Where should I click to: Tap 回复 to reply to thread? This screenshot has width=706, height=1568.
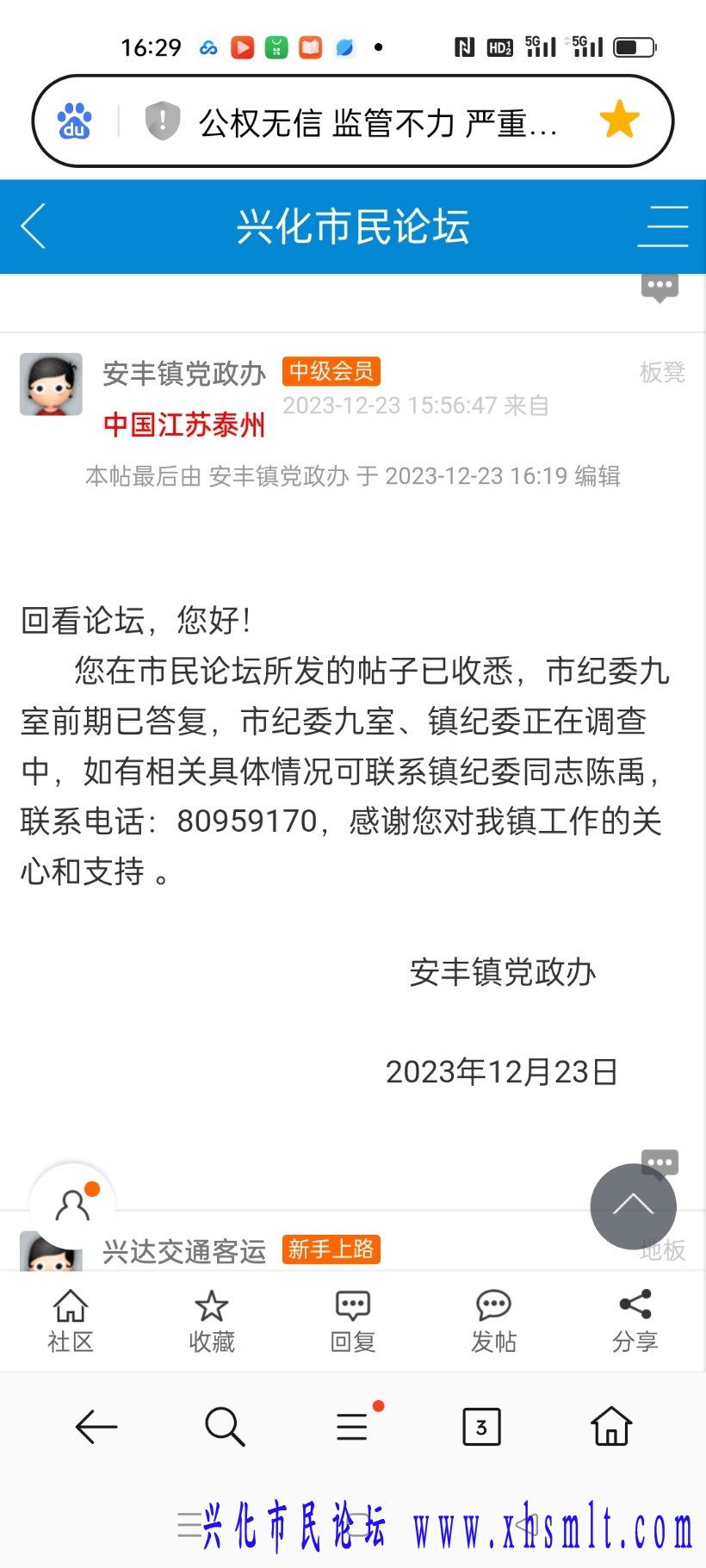click(353, 1321)
